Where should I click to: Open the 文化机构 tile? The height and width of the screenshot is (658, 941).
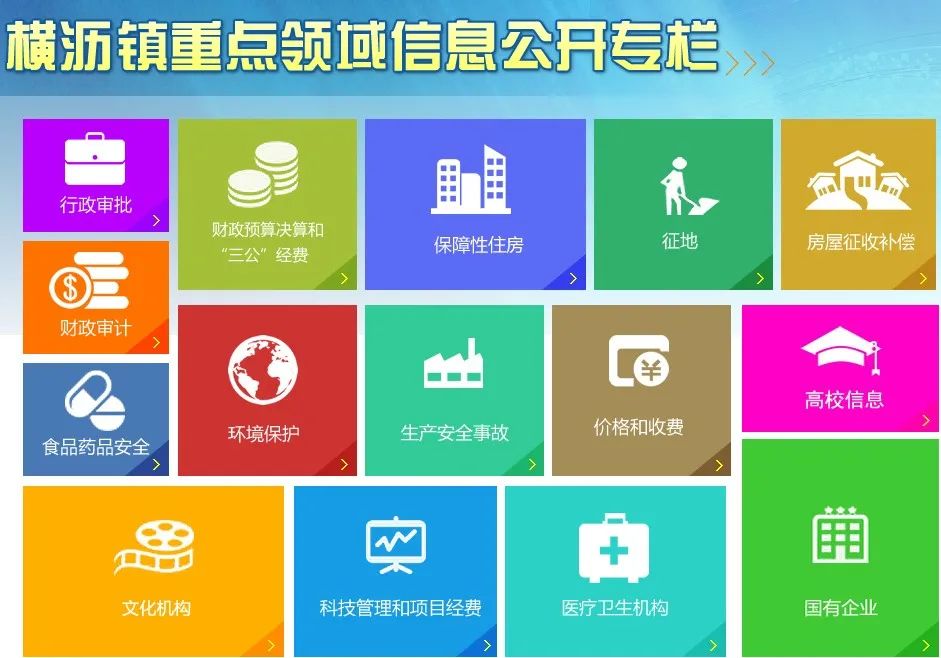click(153, 570)
